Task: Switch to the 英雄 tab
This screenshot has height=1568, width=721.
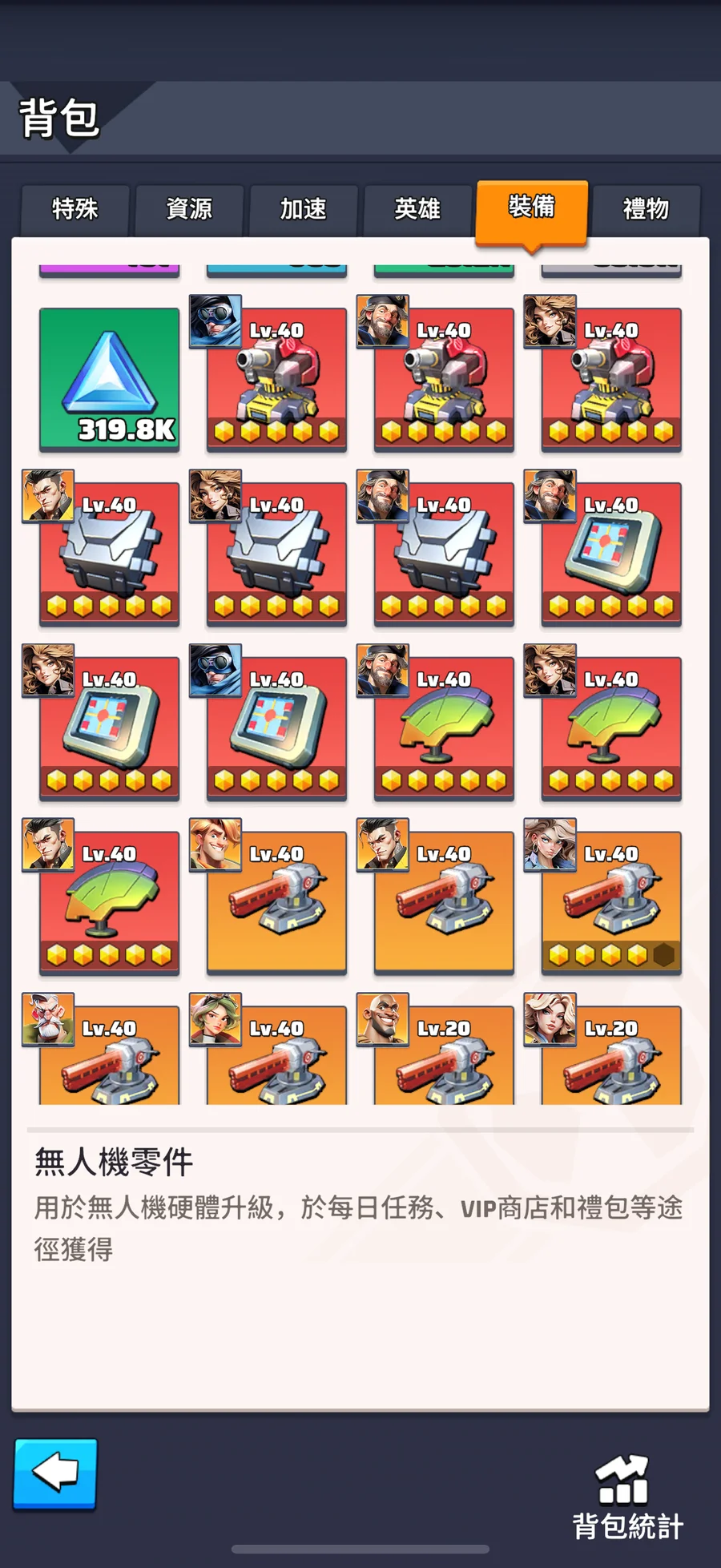Action: pos(417,209)
